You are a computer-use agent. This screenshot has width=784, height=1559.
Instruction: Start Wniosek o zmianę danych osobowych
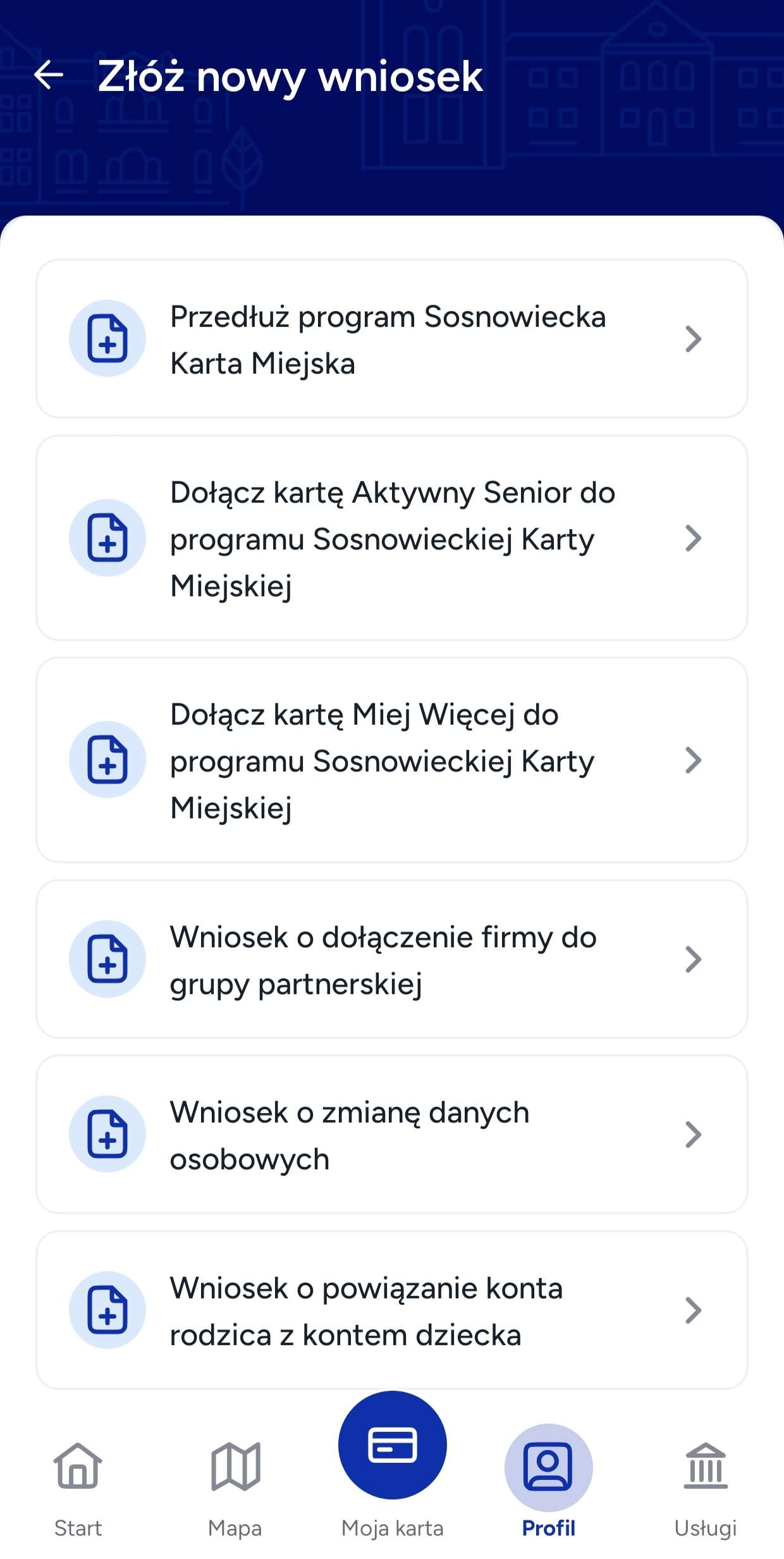click(x=391, y=1135)
